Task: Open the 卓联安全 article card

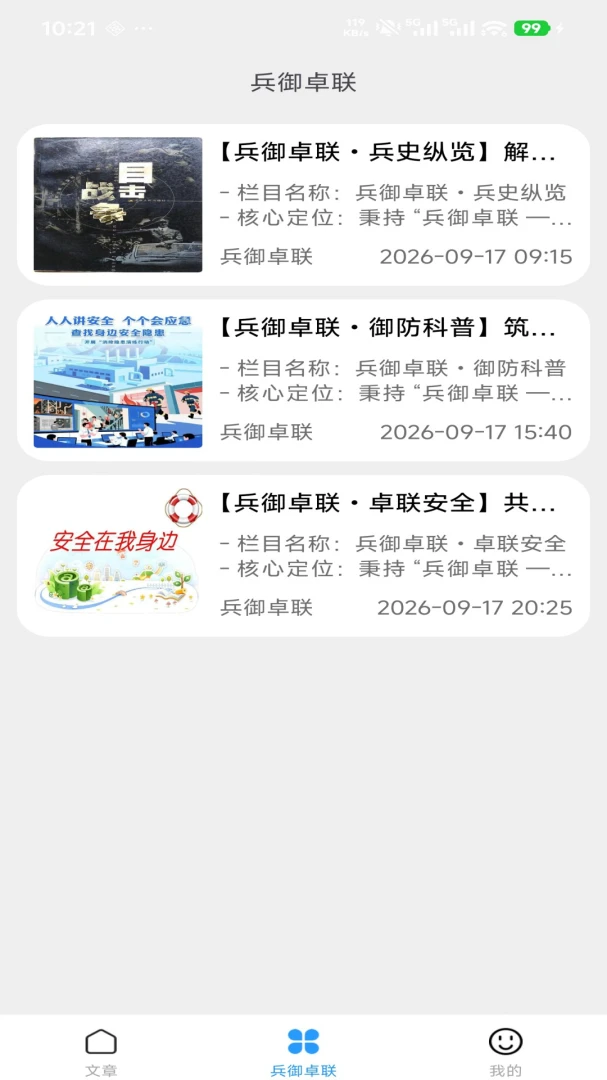Action: coord(303,555)
